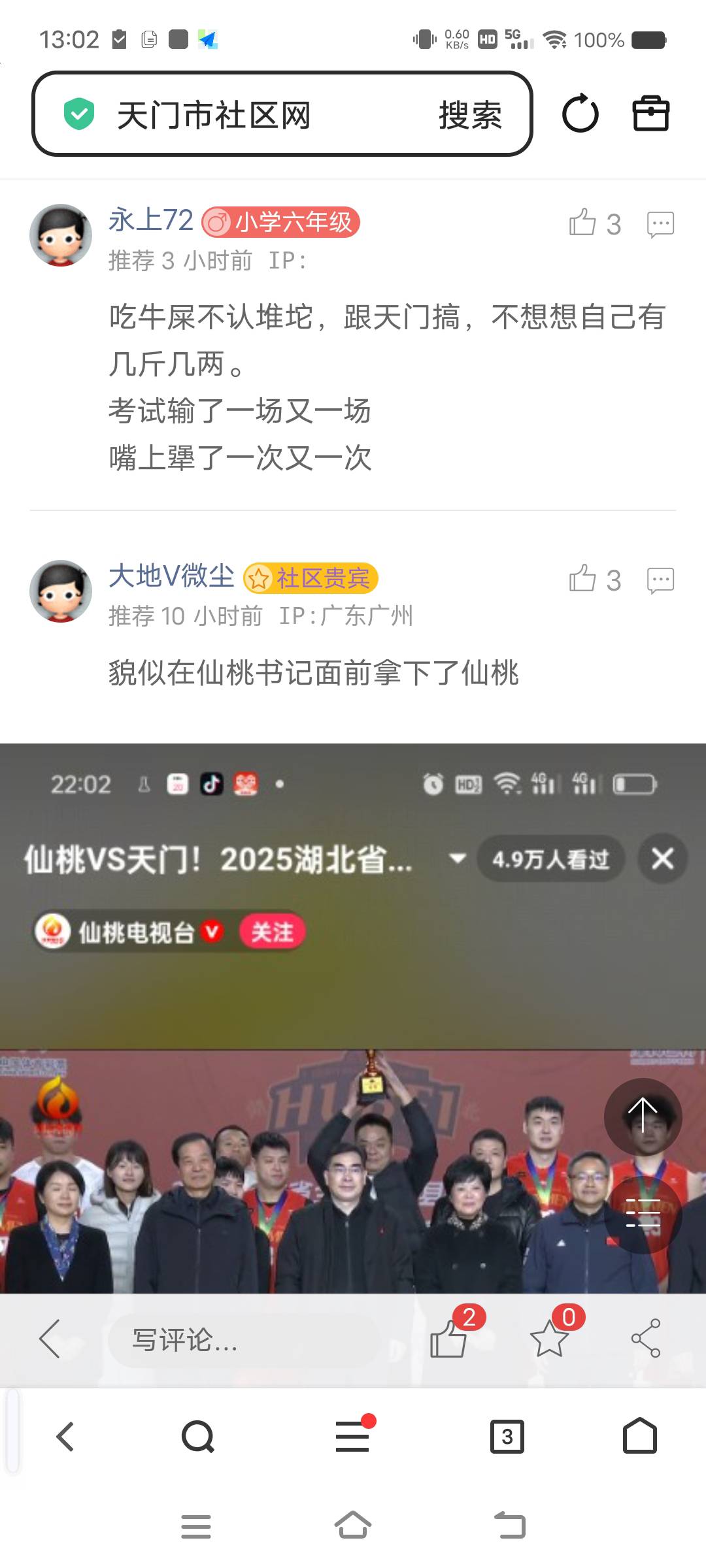Reload the page with the refresh icon
Viewport: 706px width, 1568px height.
click(580, 114)
